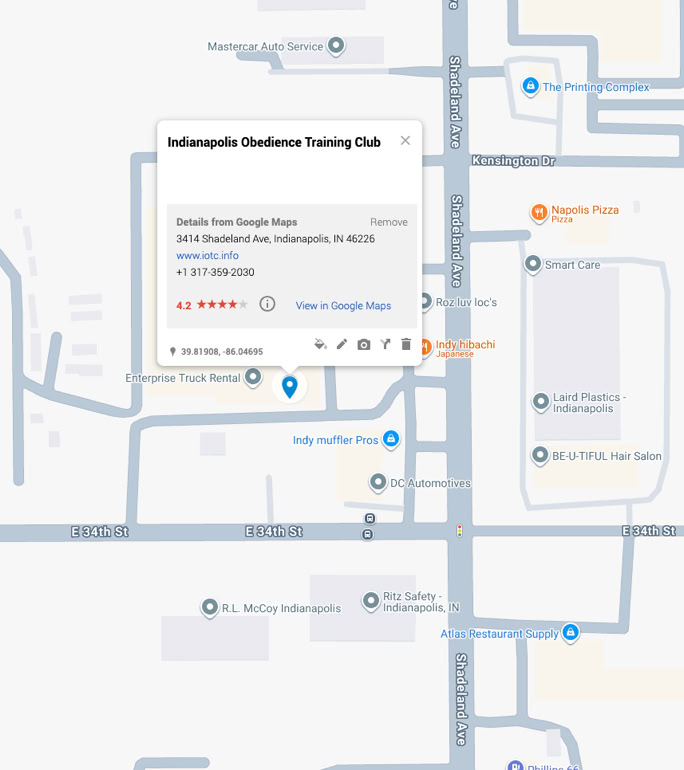This screenshot has height=770, width=684.
Task: Get directions to here with the arrow icon
Action: coord(385,344)
